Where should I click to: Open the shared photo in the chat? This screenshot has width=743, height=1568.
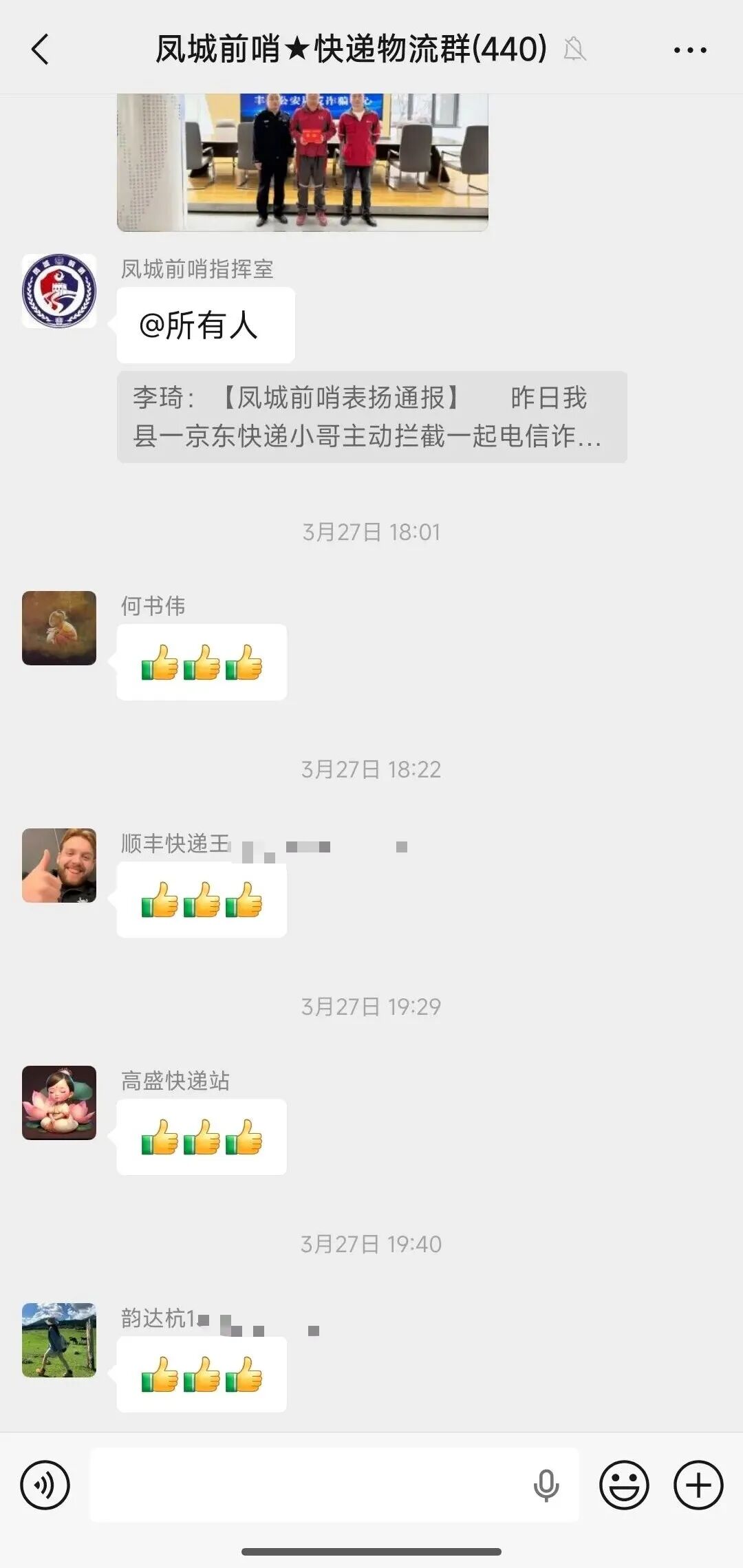tap(303, 162)
